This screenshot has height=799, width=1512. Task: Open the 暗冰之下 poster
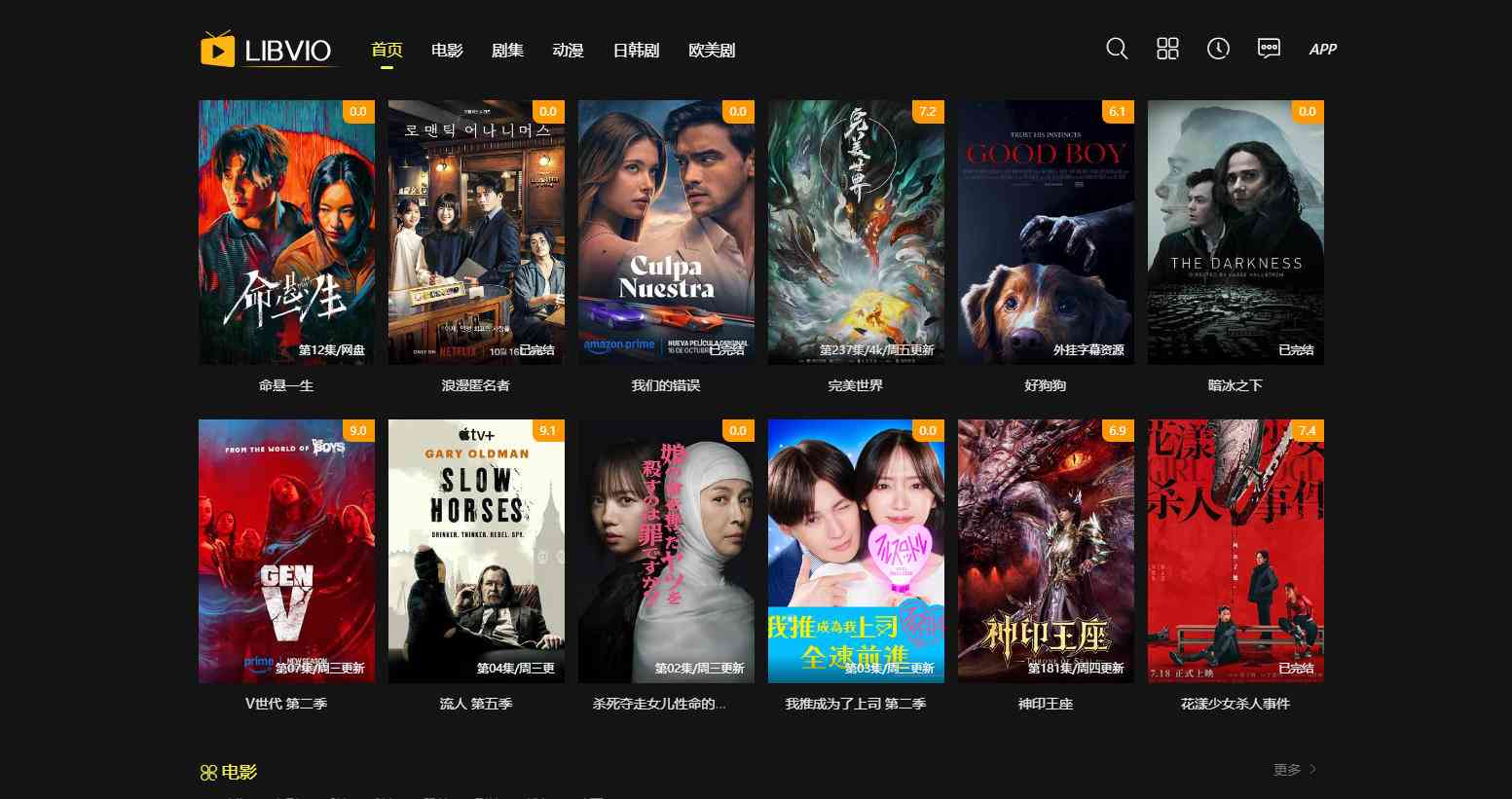coord(1235,232)
